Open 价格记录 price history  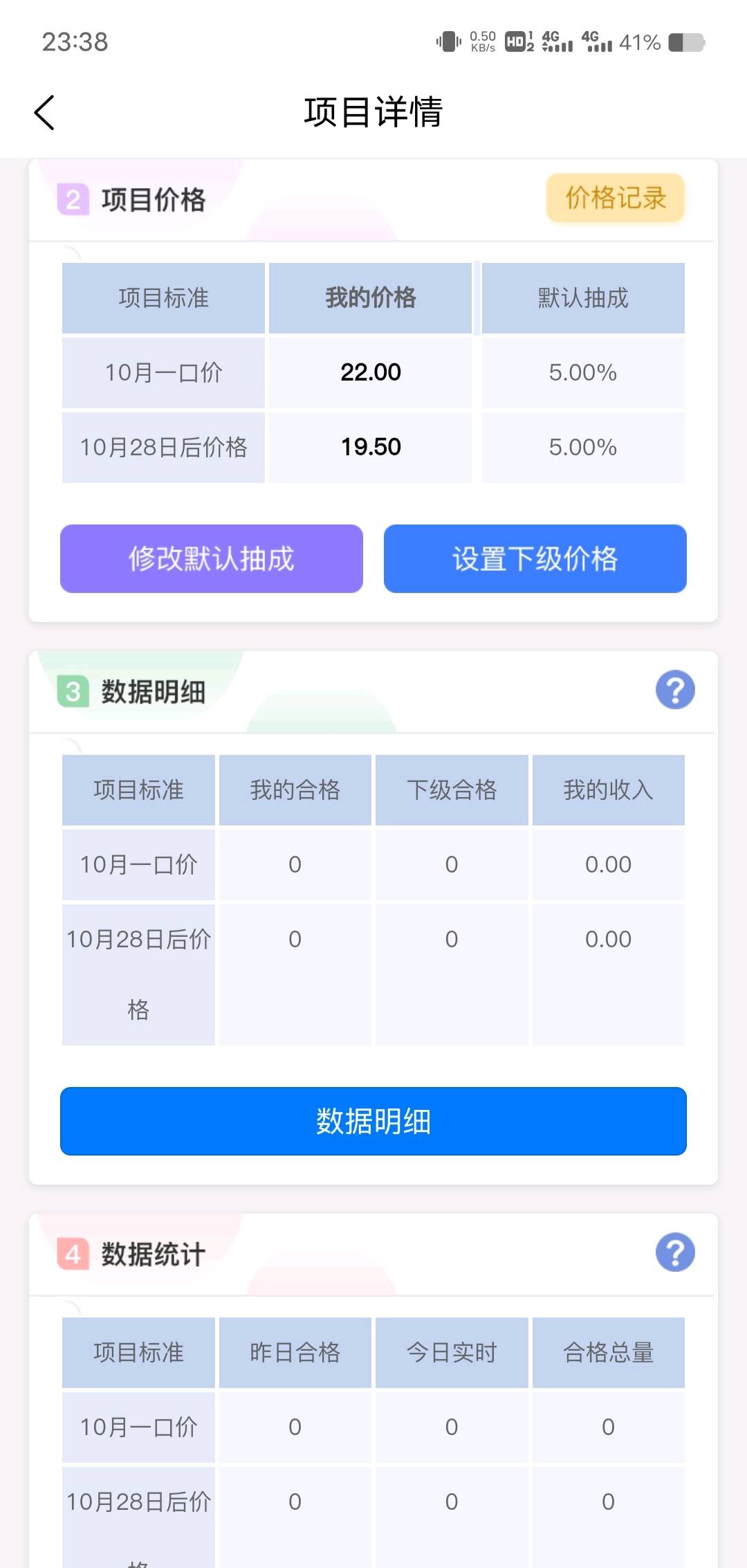pyautogui.click(x=615, y=198)
